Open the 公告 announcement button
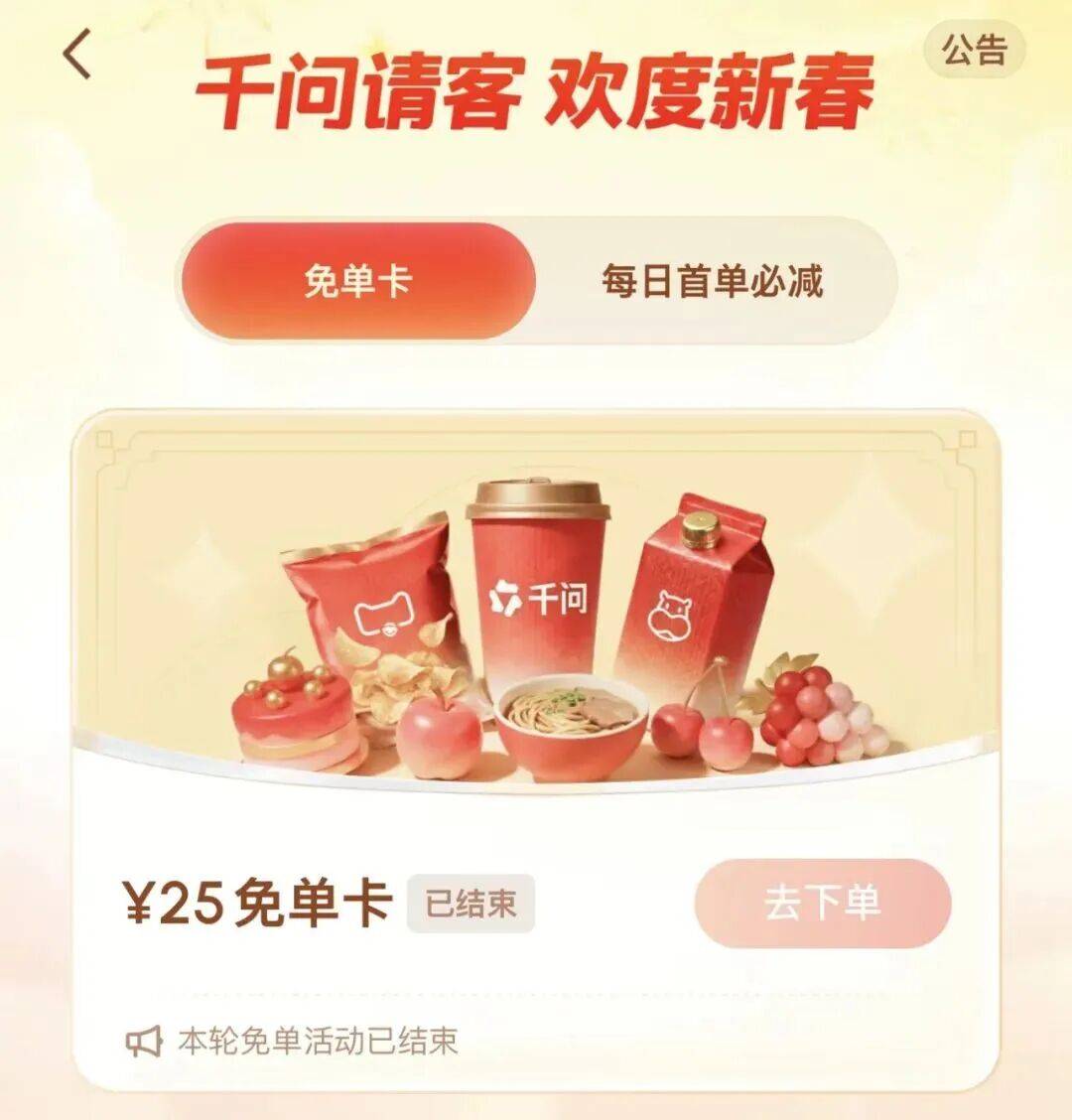Viewport: 1072px width, 1120px height. point(974,50)
